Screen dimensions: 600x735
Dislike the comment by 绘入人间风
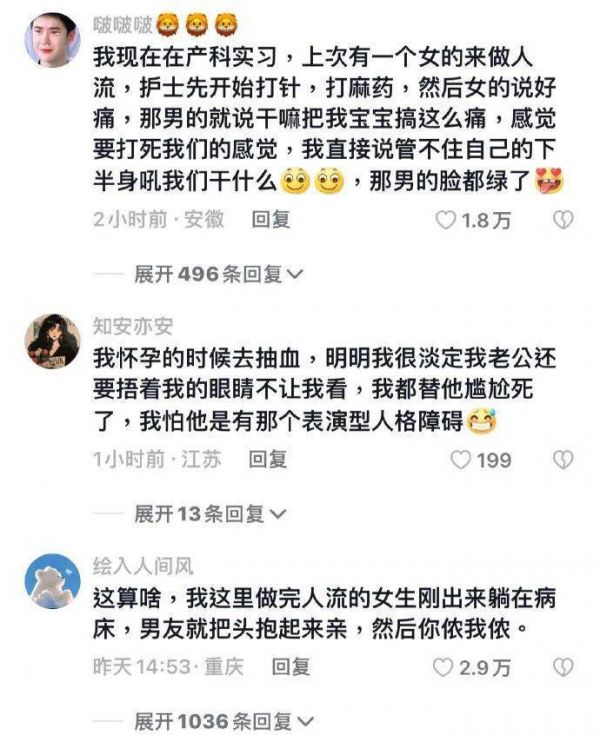[563, 667]
